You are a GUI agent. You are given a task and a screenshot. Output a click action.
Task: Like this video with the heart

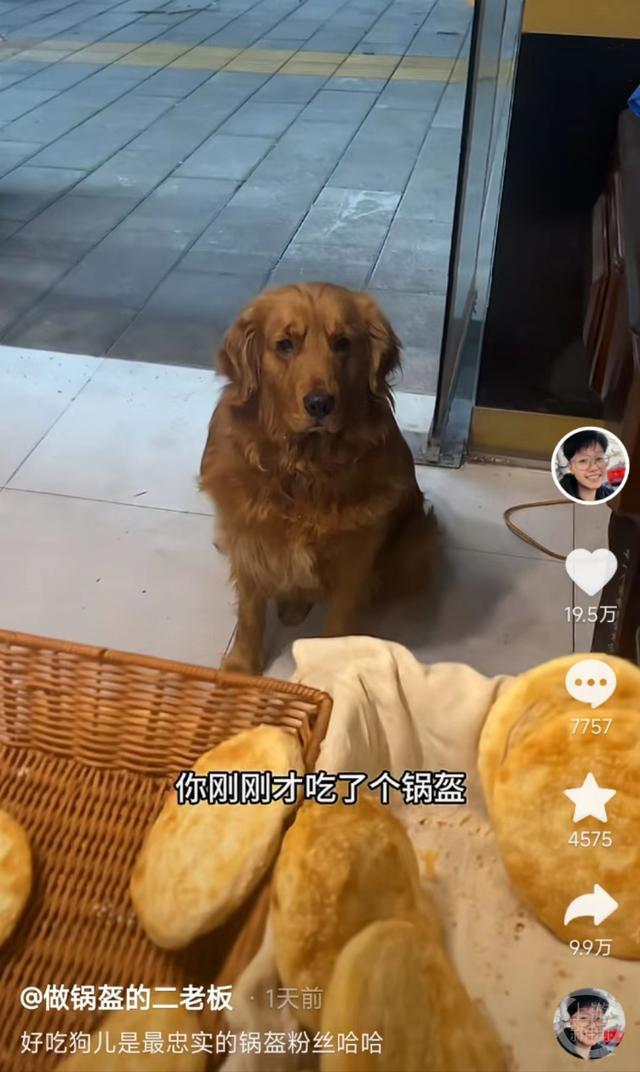590,571
